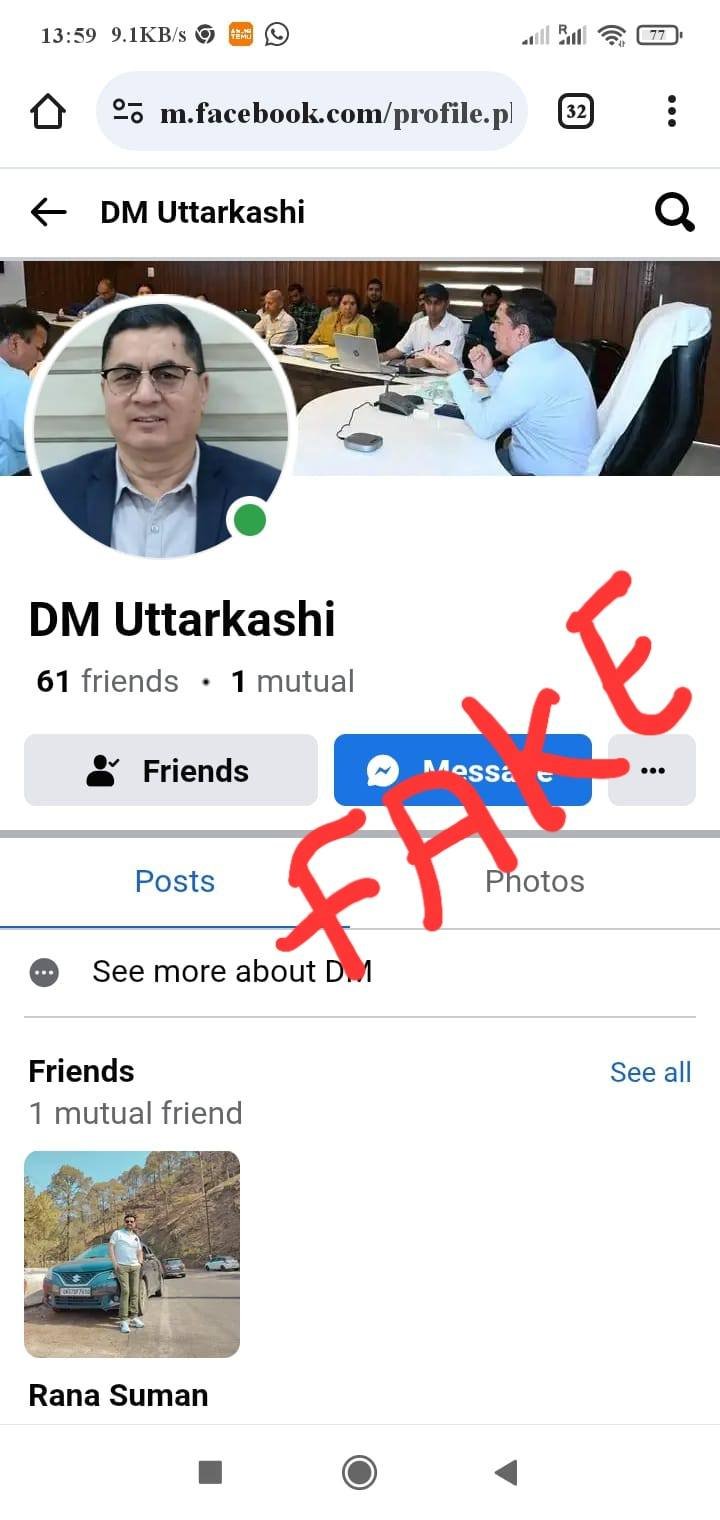Screen dimensions: 720x1520
Task: Open the tab switcher showing 32 tabs
Action: tap(575, 111)
